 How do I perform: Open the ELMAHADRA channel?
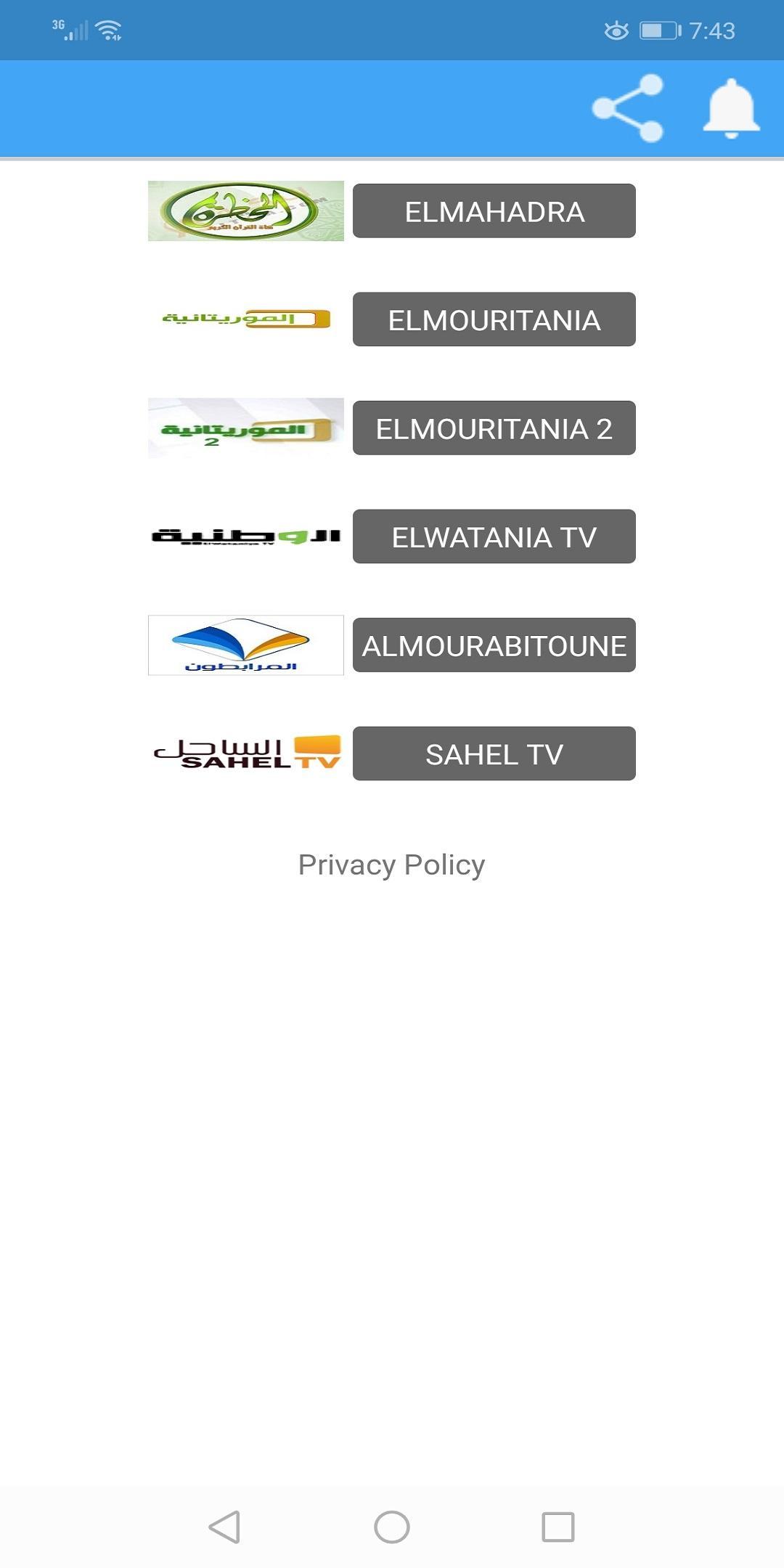pos(494,211)
